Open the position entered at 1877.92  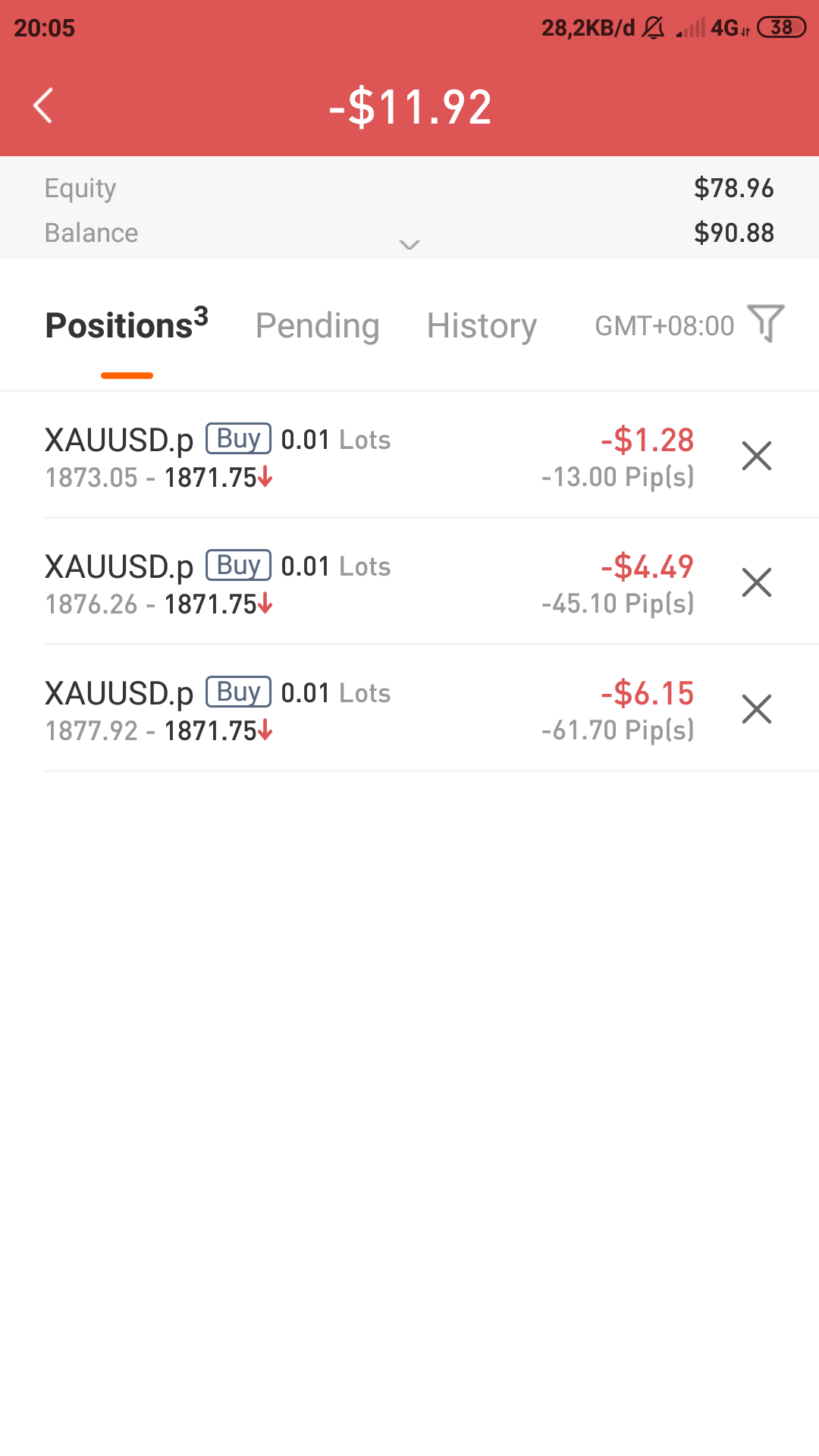click(370, 710)
